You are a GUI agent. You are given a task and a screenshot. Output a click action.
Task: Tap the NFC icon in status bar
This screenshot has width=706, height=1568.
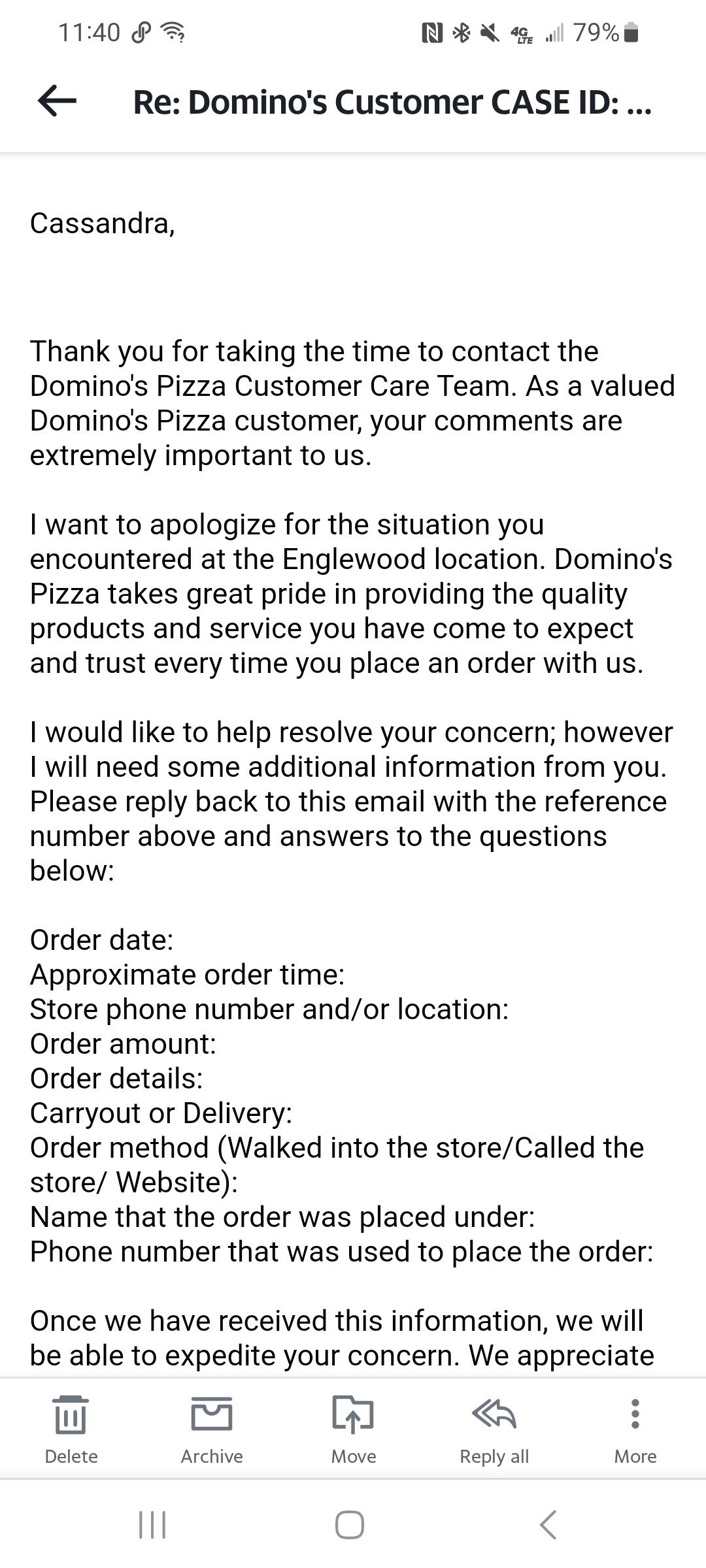pos(433,31)
